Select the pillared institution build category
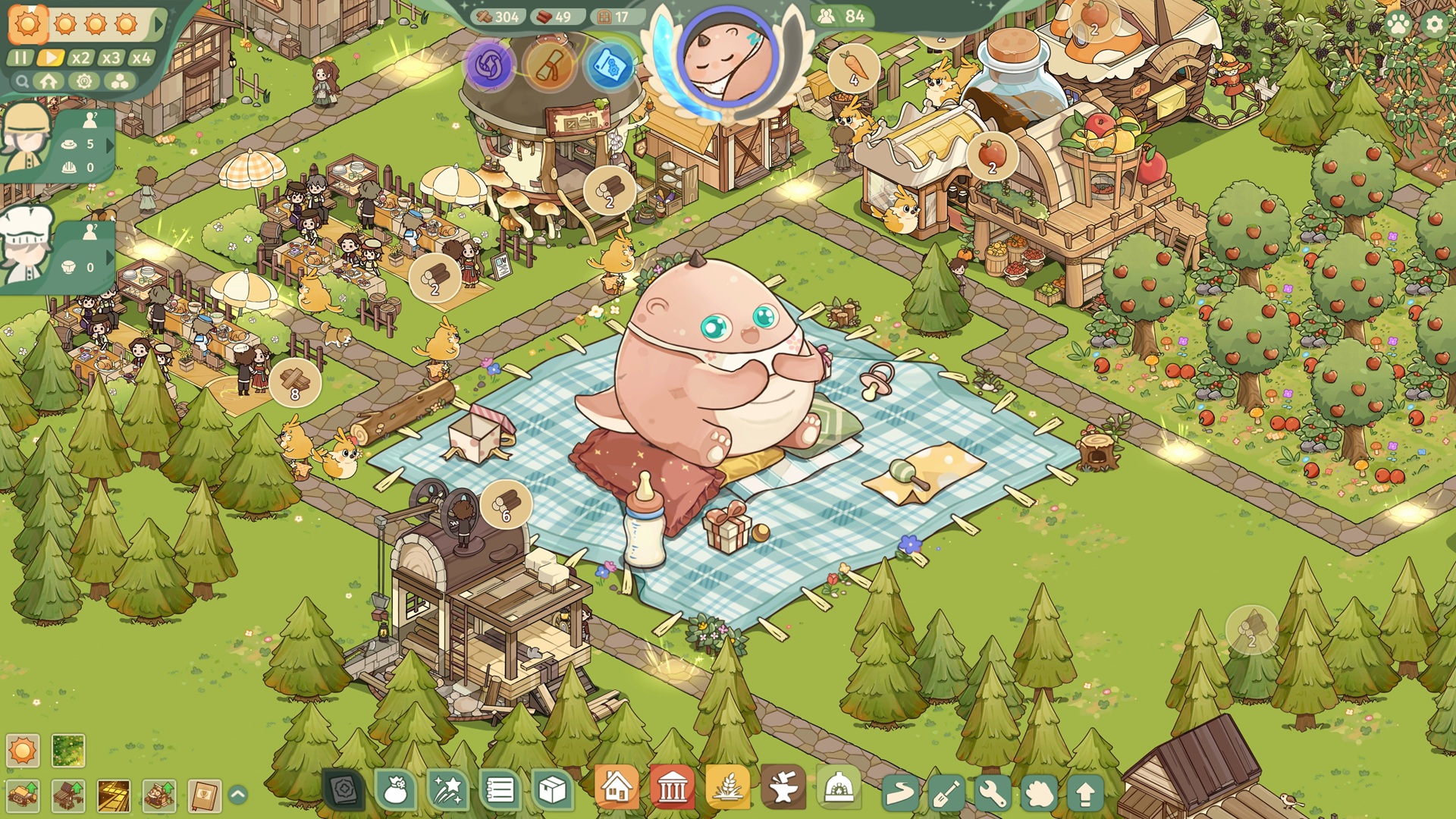This screenshot has height=819, width=1456. pos(672,789)
